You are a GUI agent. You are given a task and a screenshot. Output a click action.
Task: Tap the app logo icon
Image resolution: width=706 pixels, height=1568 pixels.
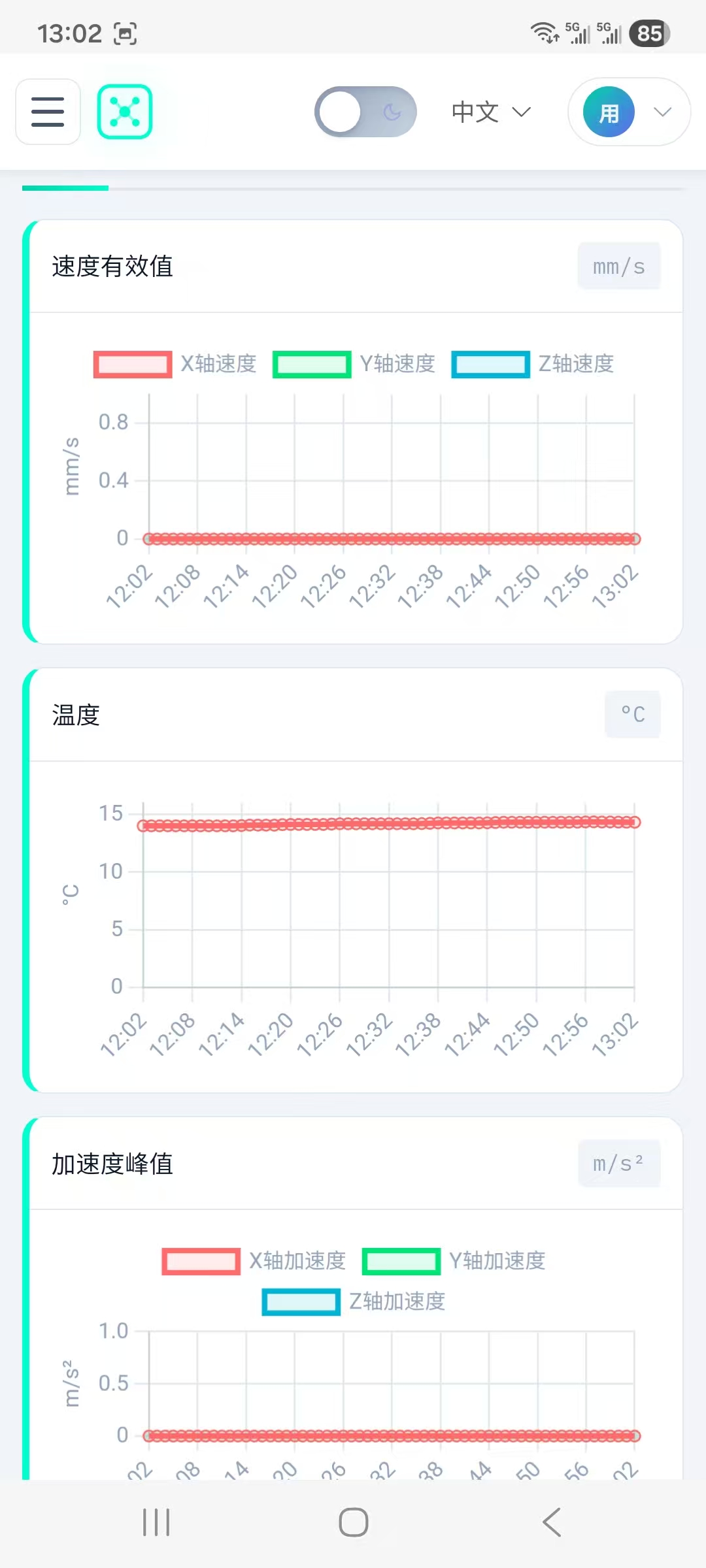tap(124, 112)
